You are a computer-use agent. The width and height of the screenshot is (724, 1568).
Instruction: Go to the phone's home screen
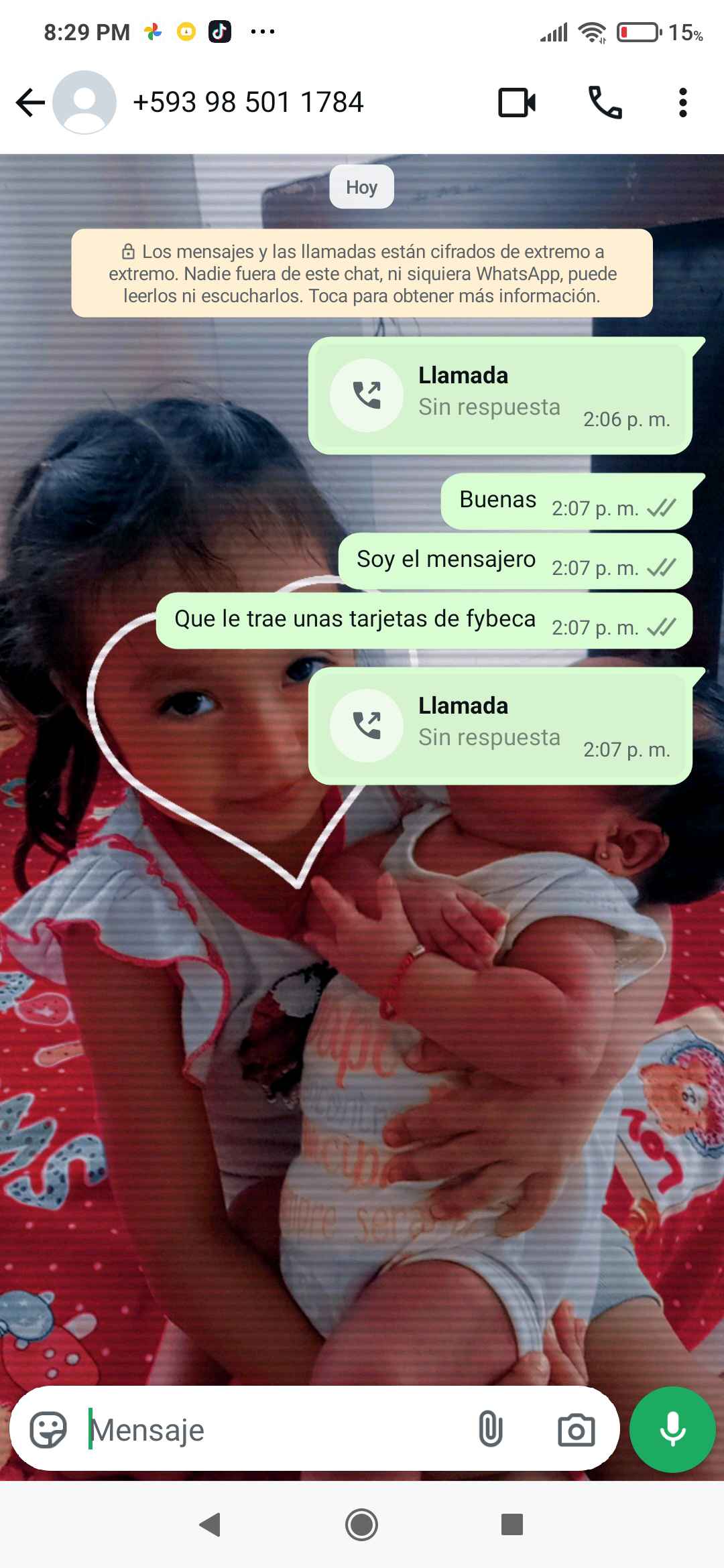[361, 1525]
